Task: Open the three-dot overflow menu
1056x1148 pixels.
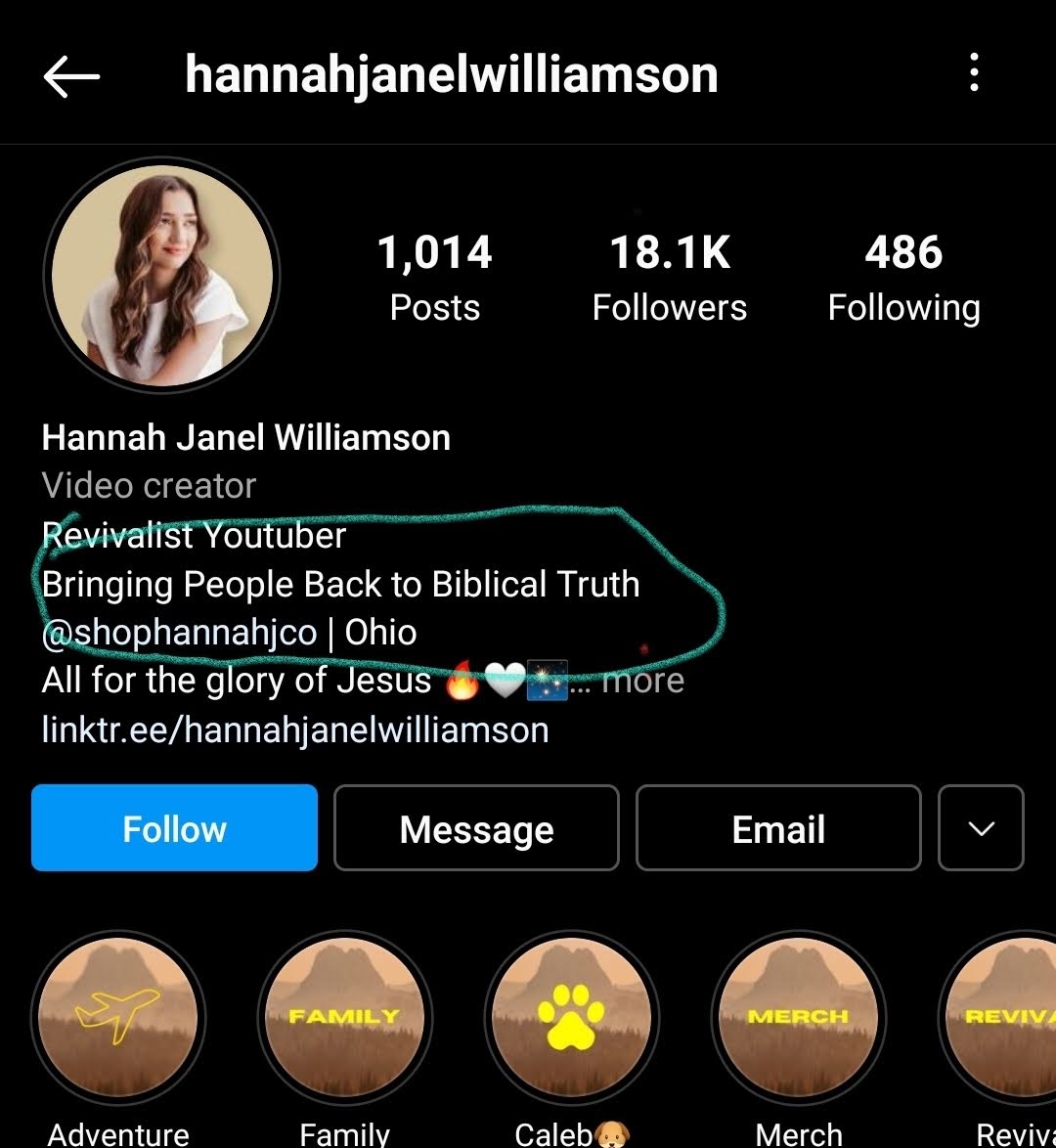Action: point(973,73)
